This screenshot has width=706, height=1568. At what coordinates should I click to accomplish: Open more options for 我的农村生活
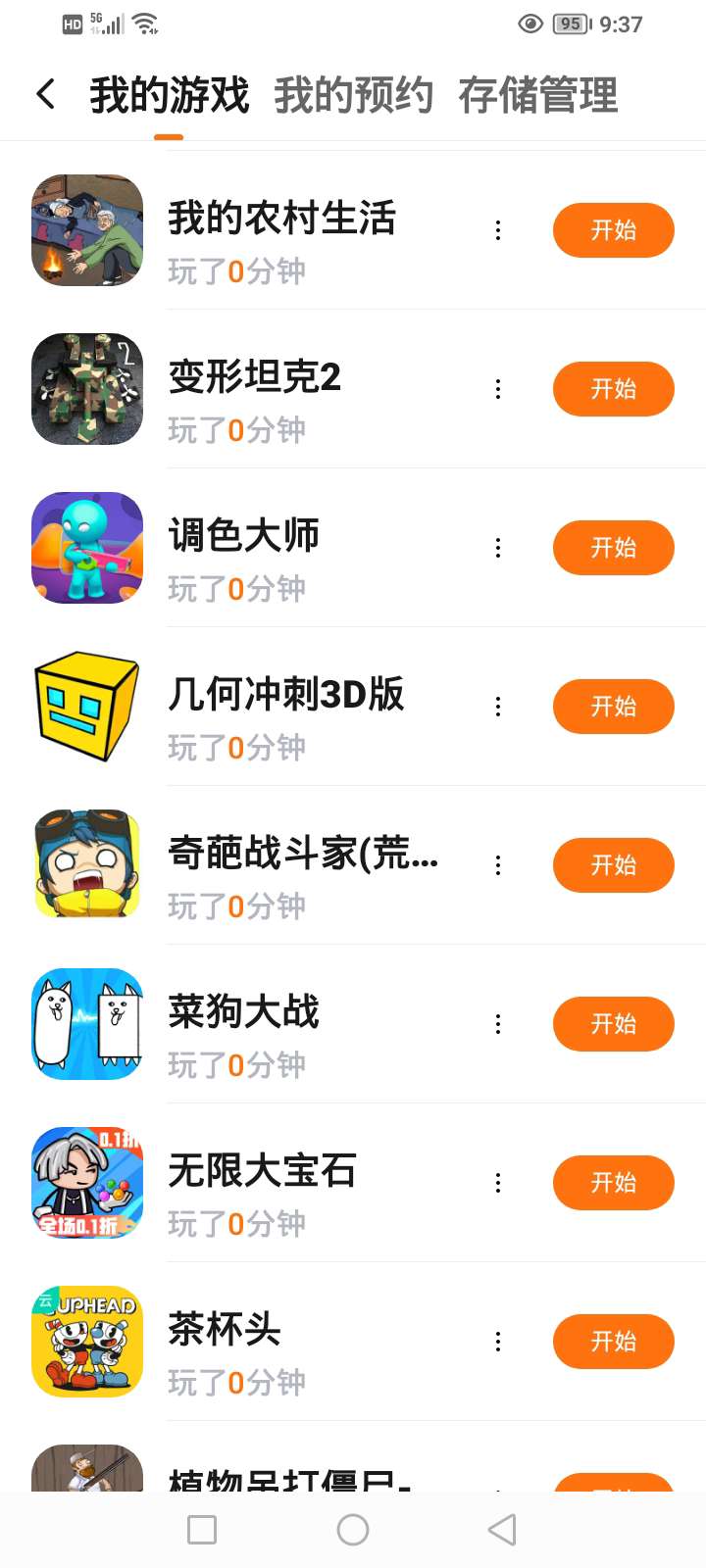498,230
